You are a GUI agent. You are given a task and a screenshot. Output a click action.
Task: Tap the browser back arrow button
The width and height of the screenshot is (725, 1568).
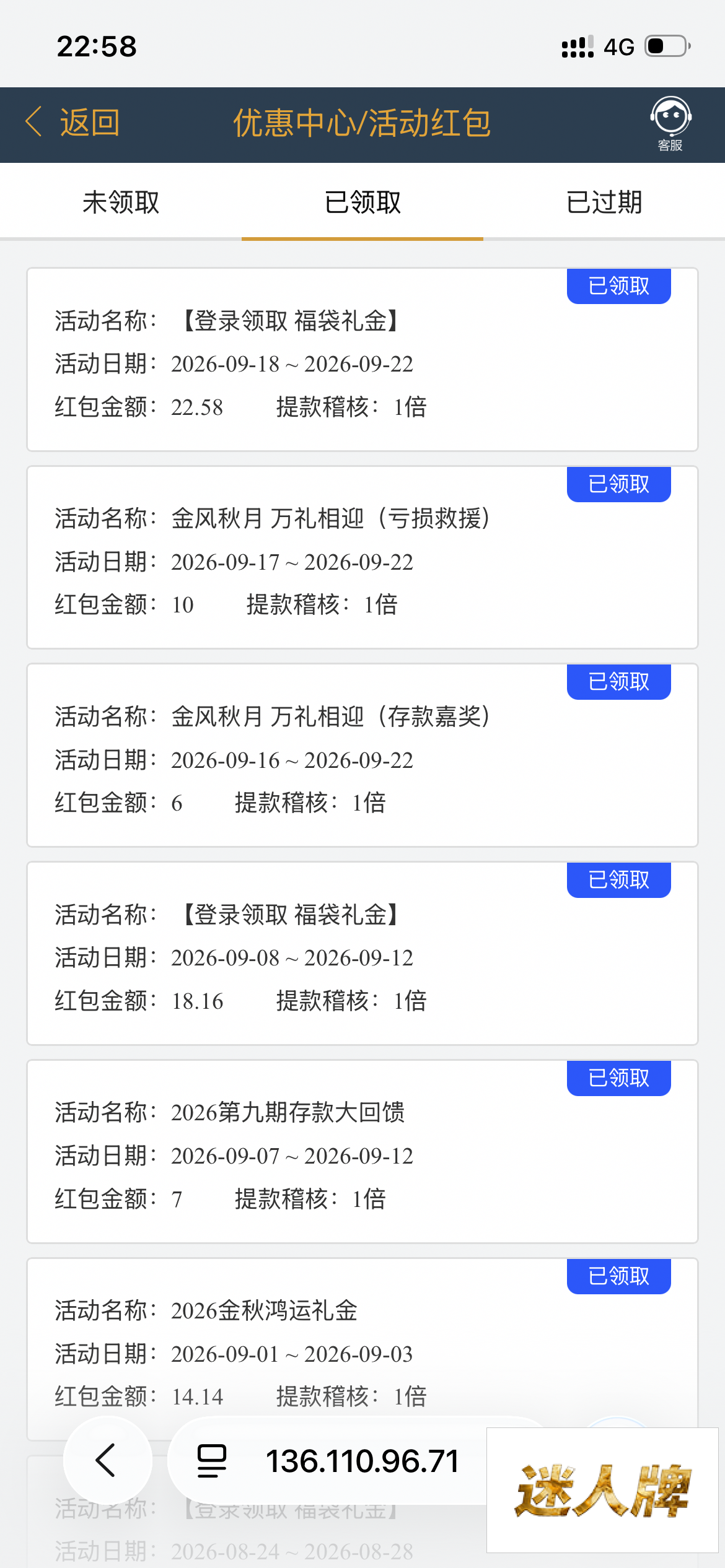click(107, 1460)
